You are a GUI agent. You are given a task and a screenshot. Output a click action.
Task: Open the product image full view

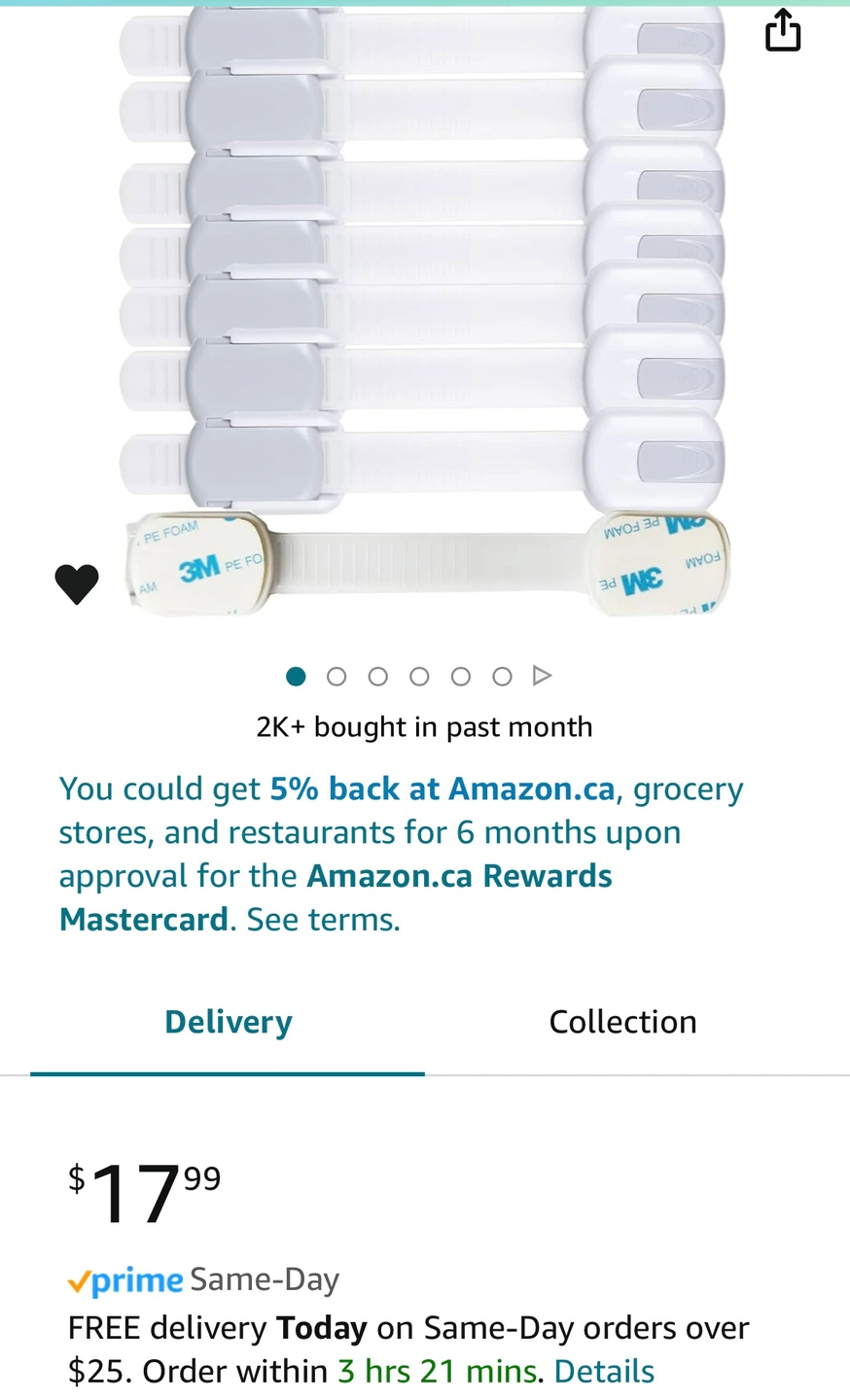click(425, 311)
